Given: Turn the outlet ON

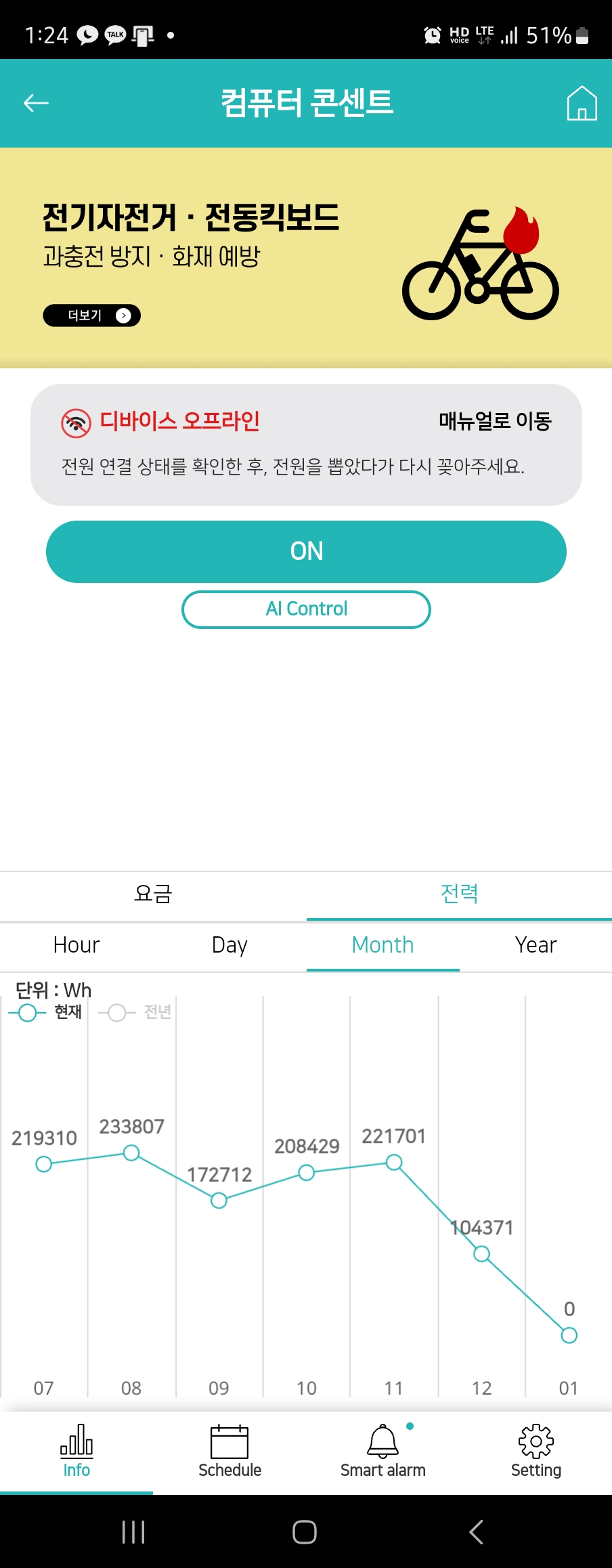Looking at the screenshot, I should coord(306,551).
